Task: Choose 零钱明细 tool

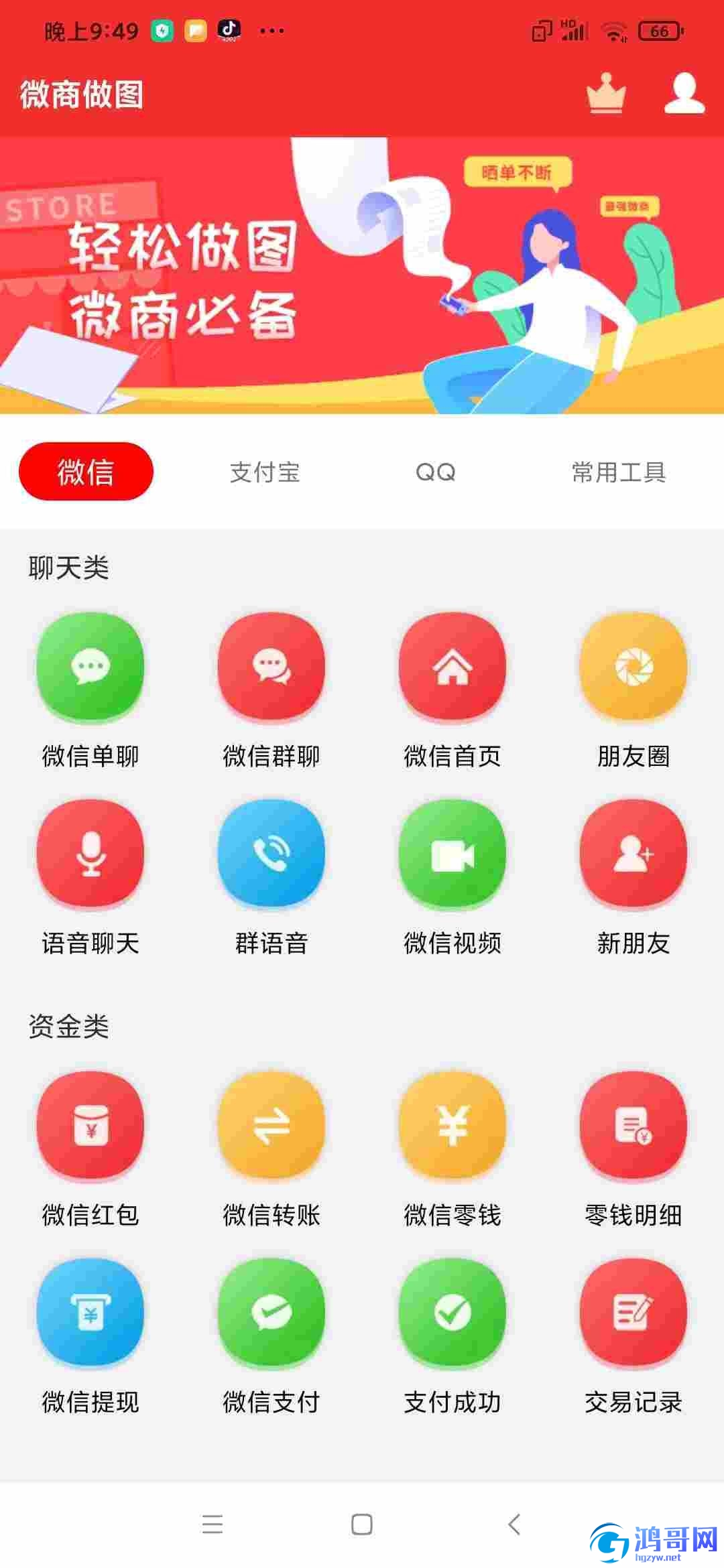Action: pyautogui.click(x=633, y=1125)
